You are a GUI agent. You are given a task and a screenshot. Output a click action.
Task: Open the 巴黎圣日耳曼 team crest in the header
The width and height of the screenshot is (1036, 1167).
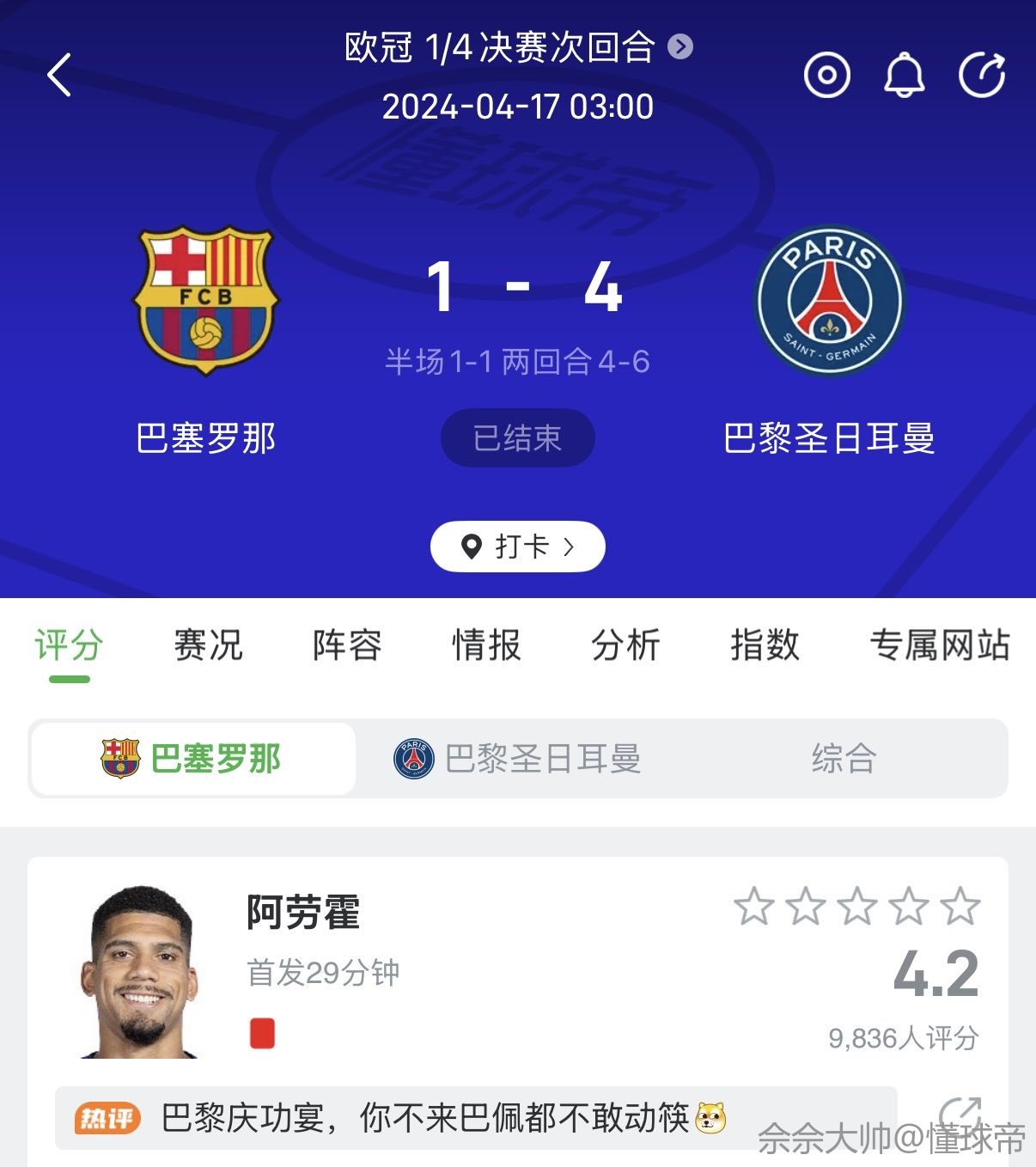tap(829, 300)
